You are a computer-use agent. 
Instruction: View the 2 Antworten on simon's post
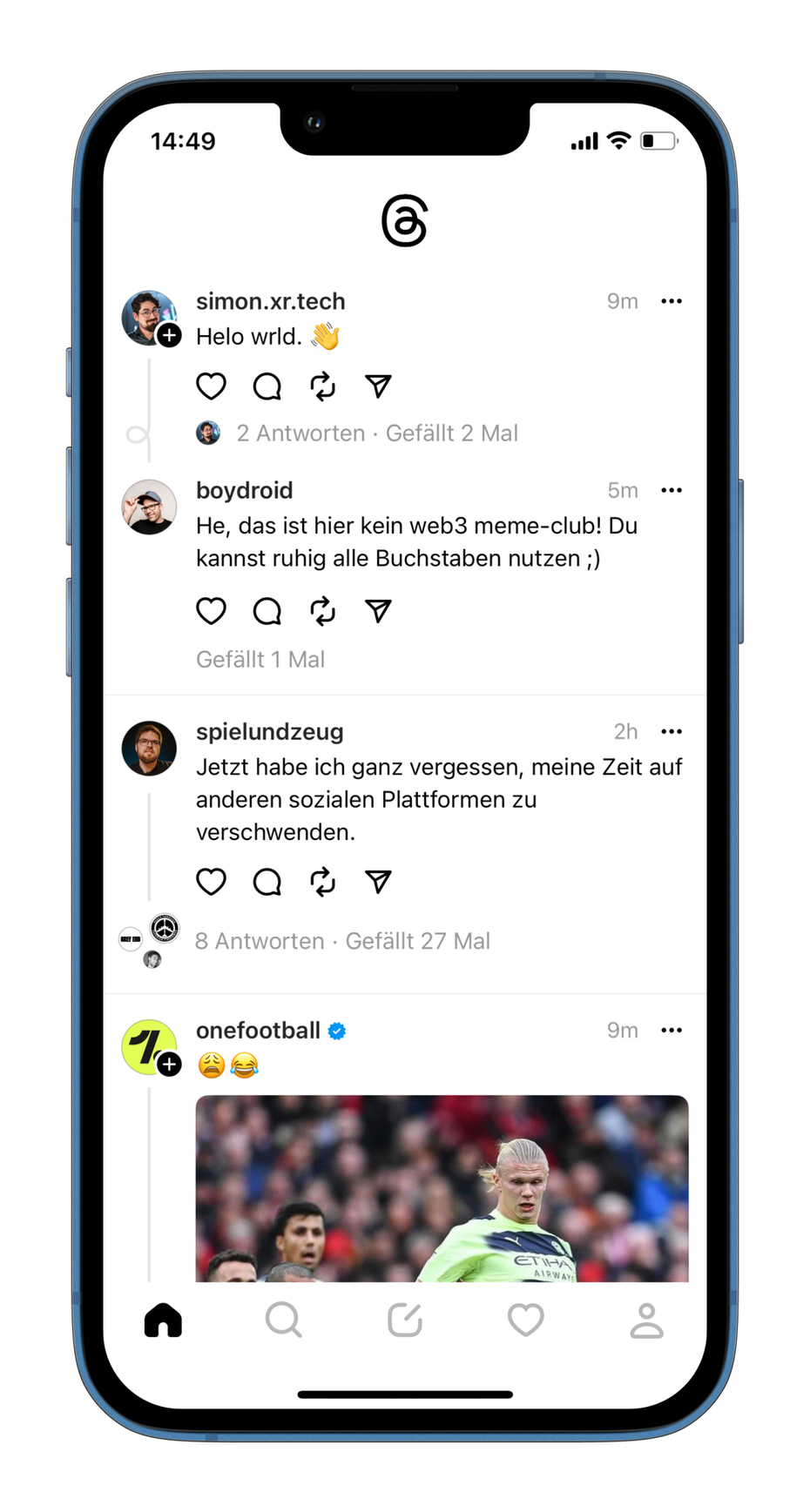click(x=300, y=433)
